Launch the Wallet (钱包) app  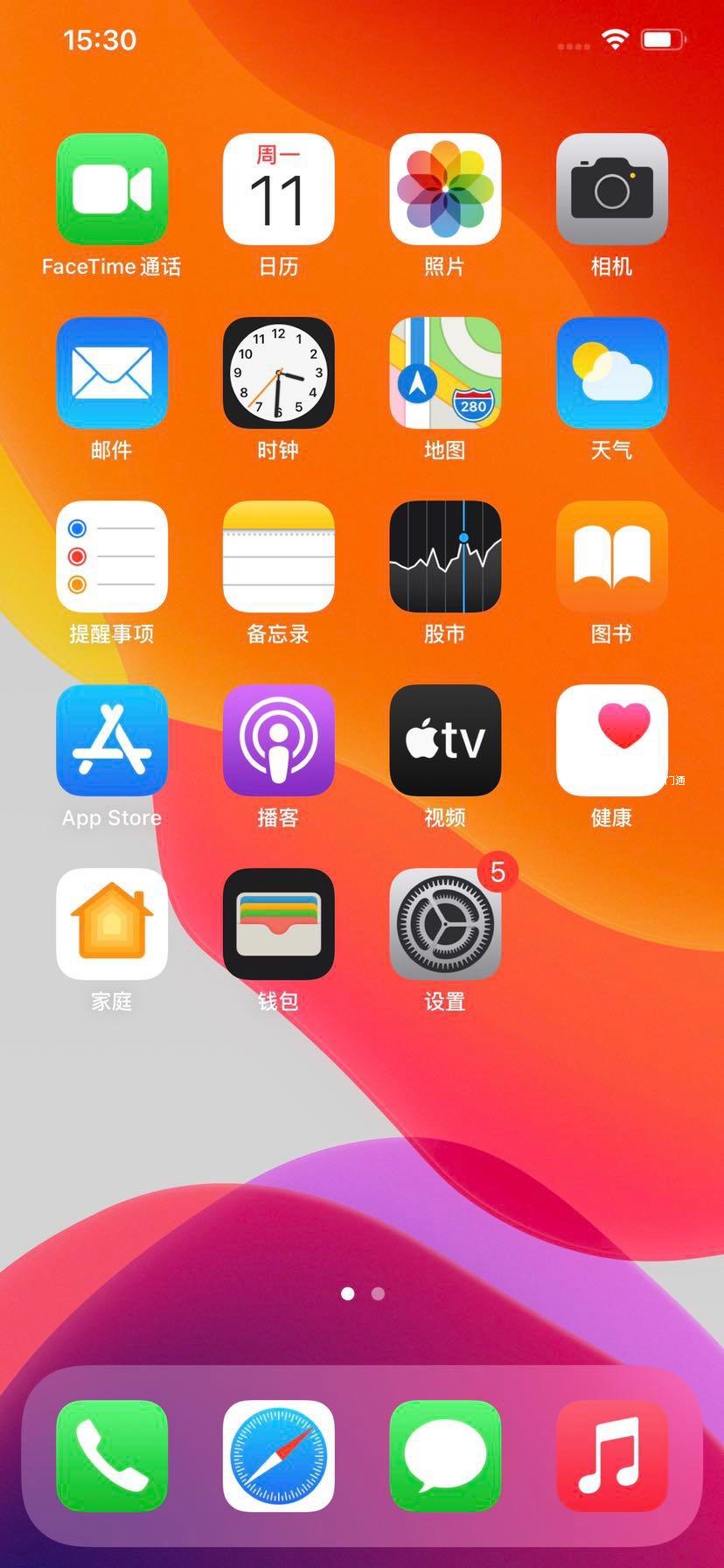278,924
